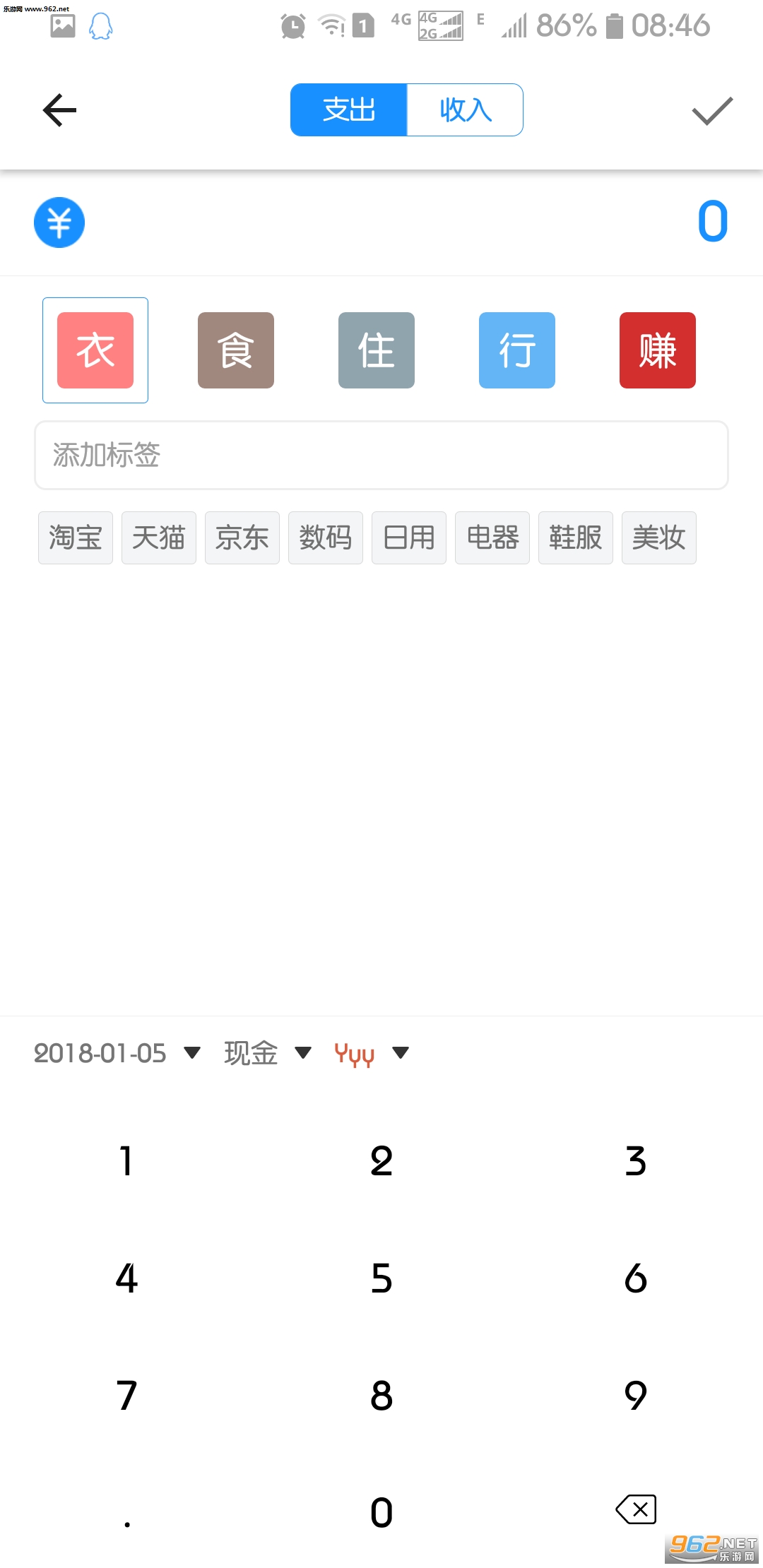Image resolution: width=763 pixels, height=1568 pixels.
Task: Confirm entry with the checkmark icon
Action: pyautogui.click(x=711, y=111)
